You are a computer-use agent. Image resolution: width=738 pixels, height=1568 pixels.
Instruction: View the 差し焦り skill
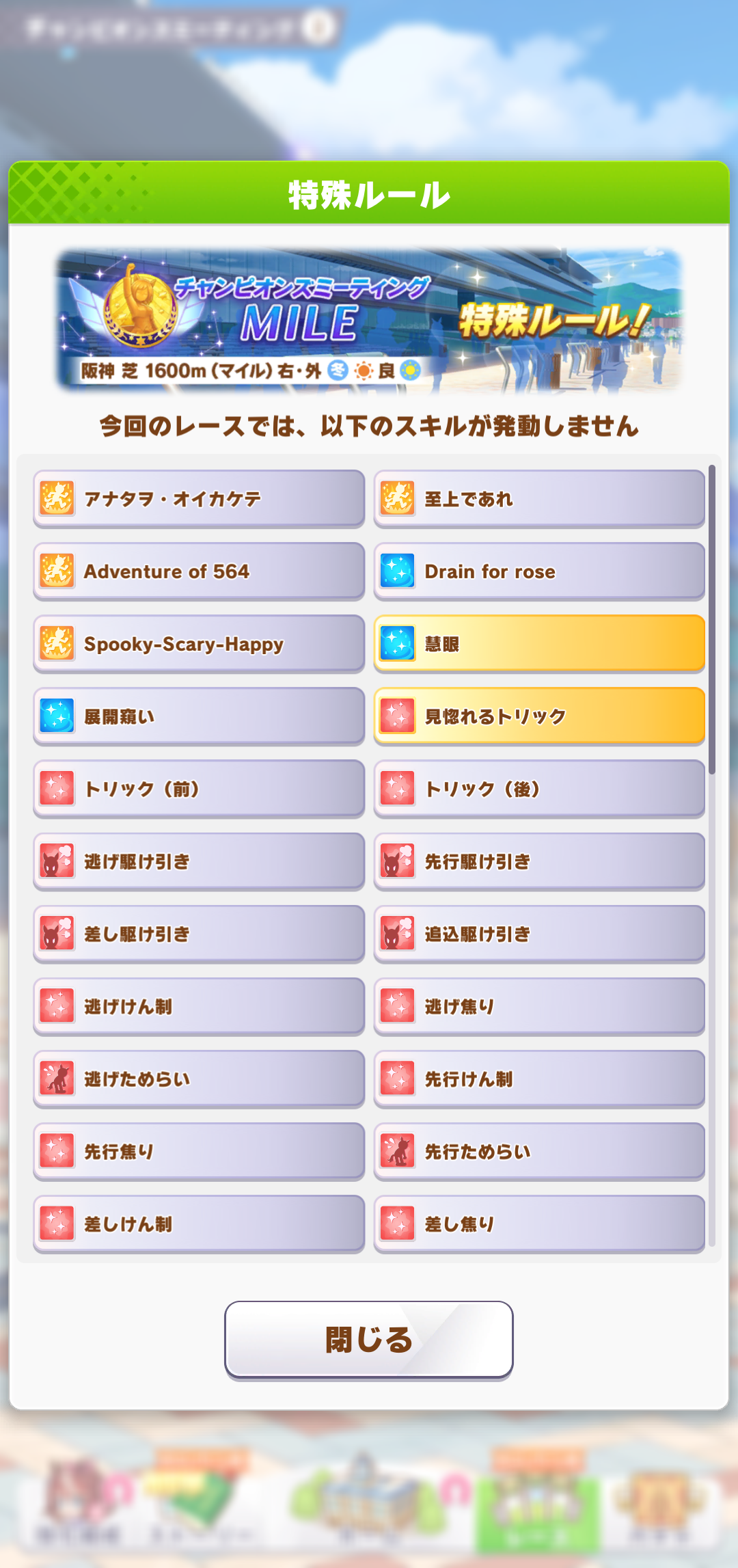(x=539, y=1224)
